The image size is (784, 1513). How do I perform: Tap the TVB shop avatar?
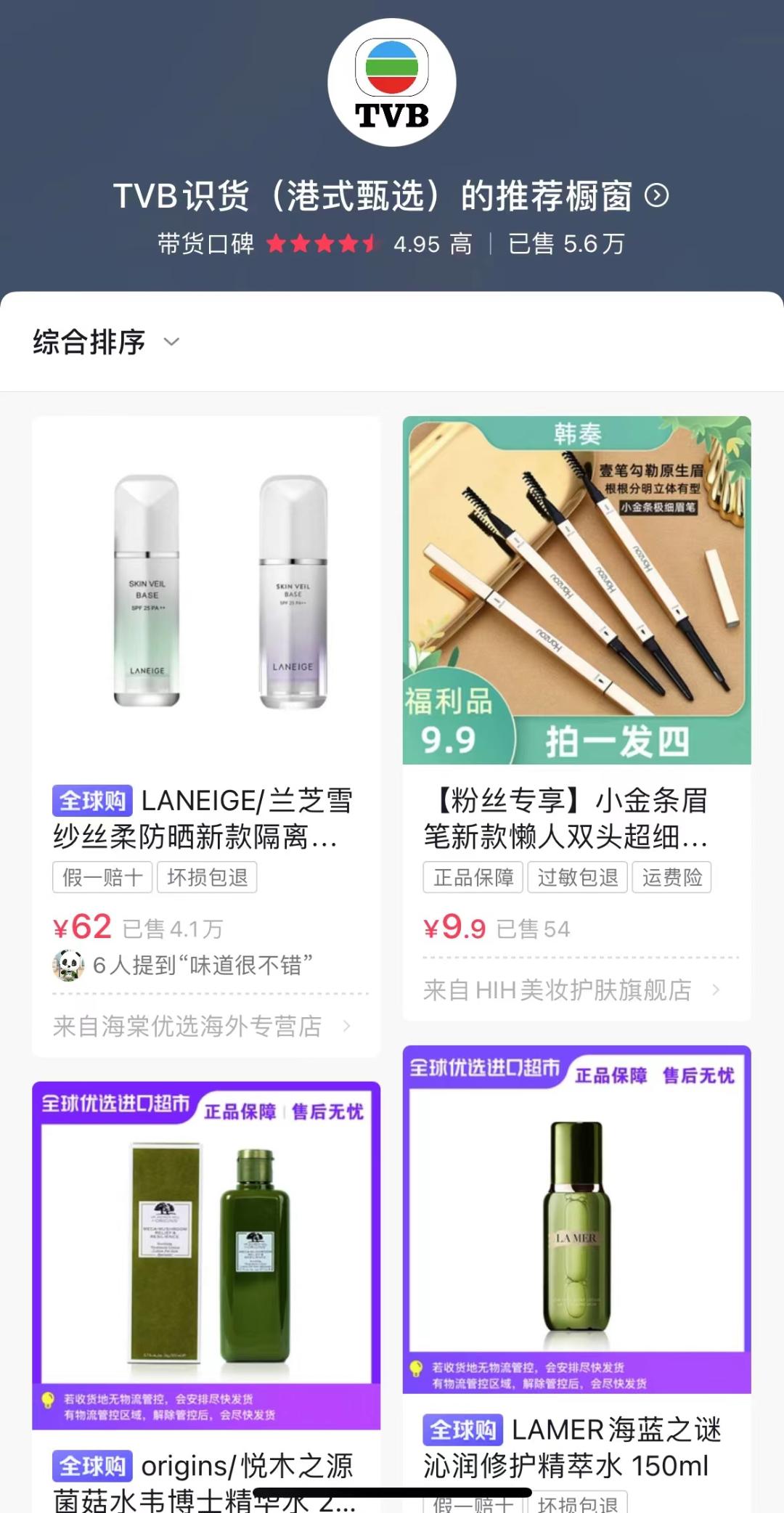tap(392, 83)
